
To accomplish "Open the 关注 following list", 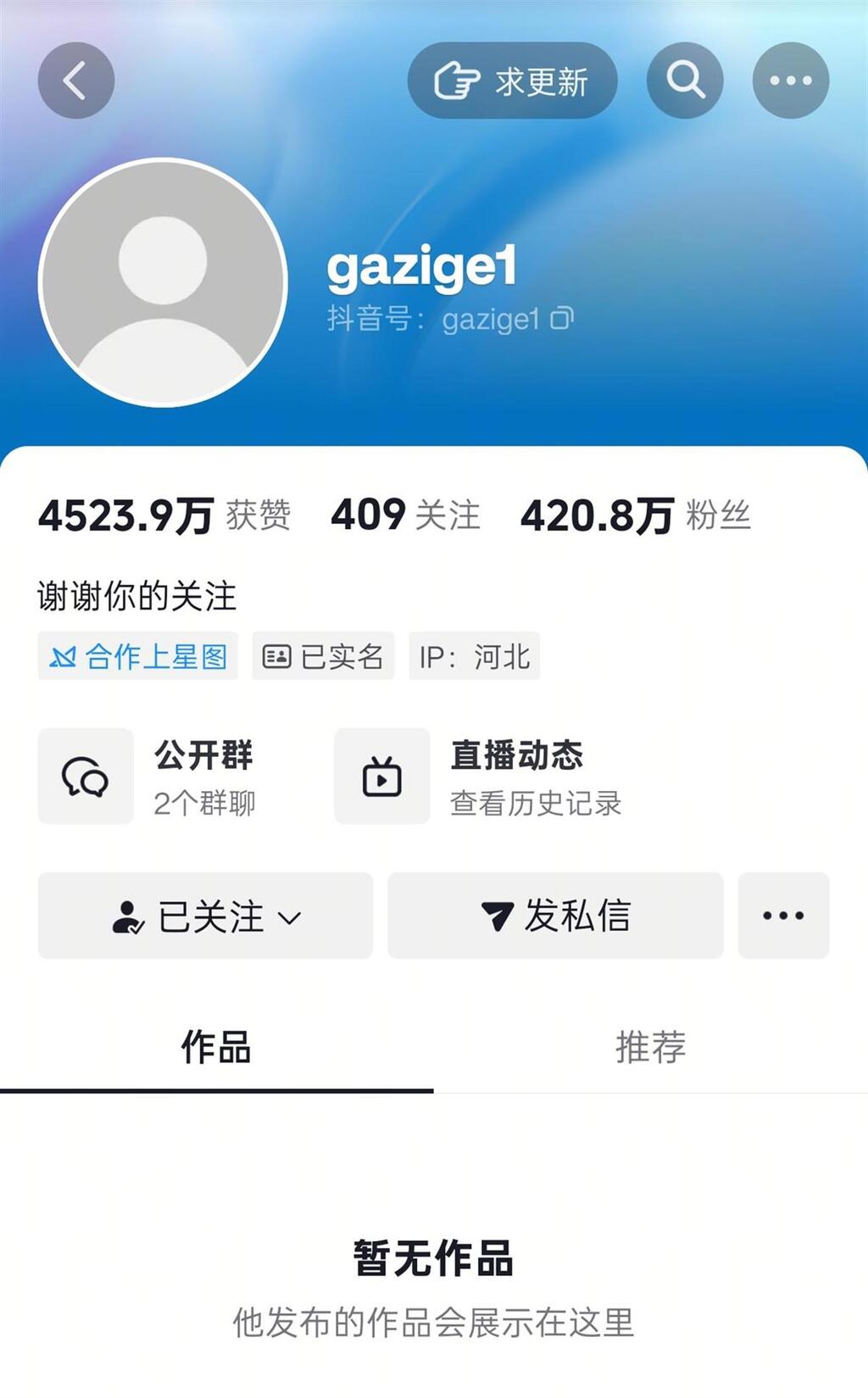I will point(405,515).
